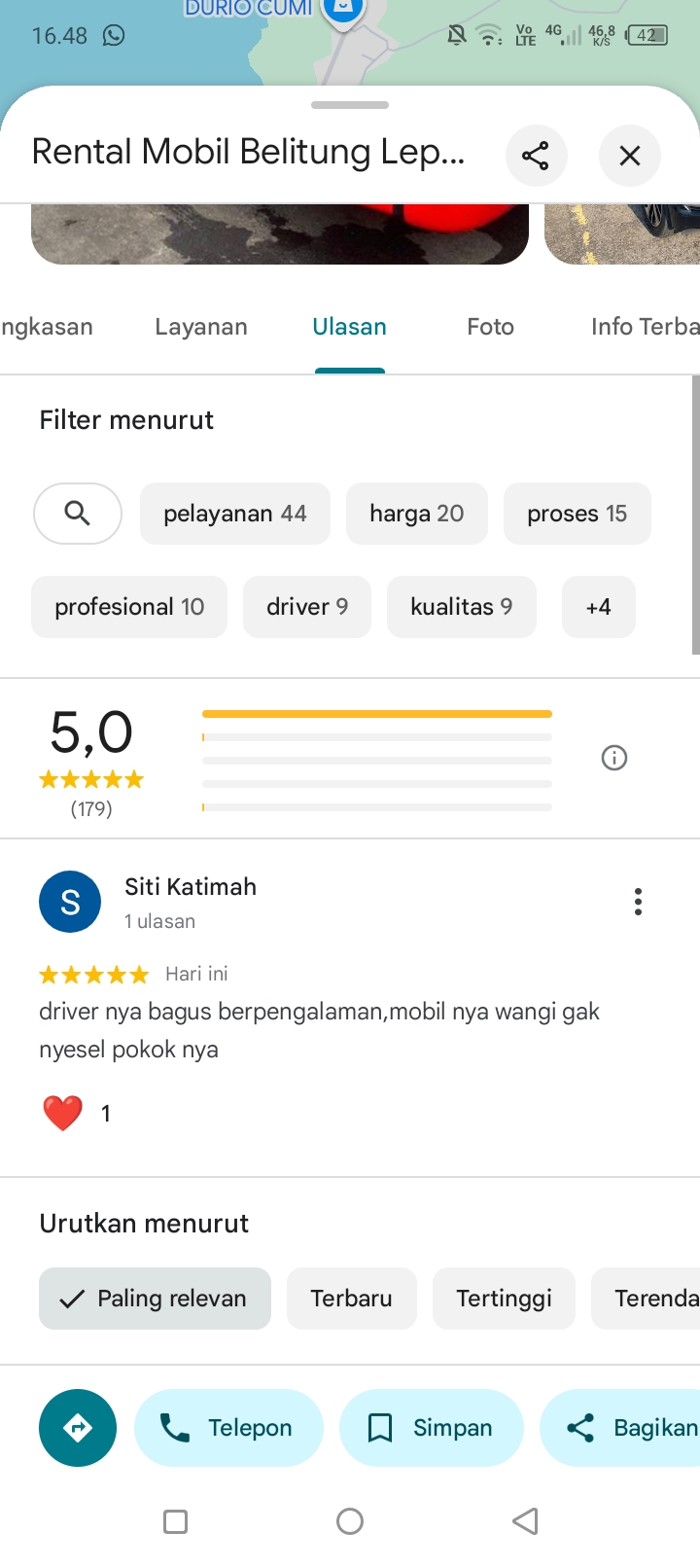The image size is (700, 1568).
Task: Open the rating info icon
Action: pos(614,758)
